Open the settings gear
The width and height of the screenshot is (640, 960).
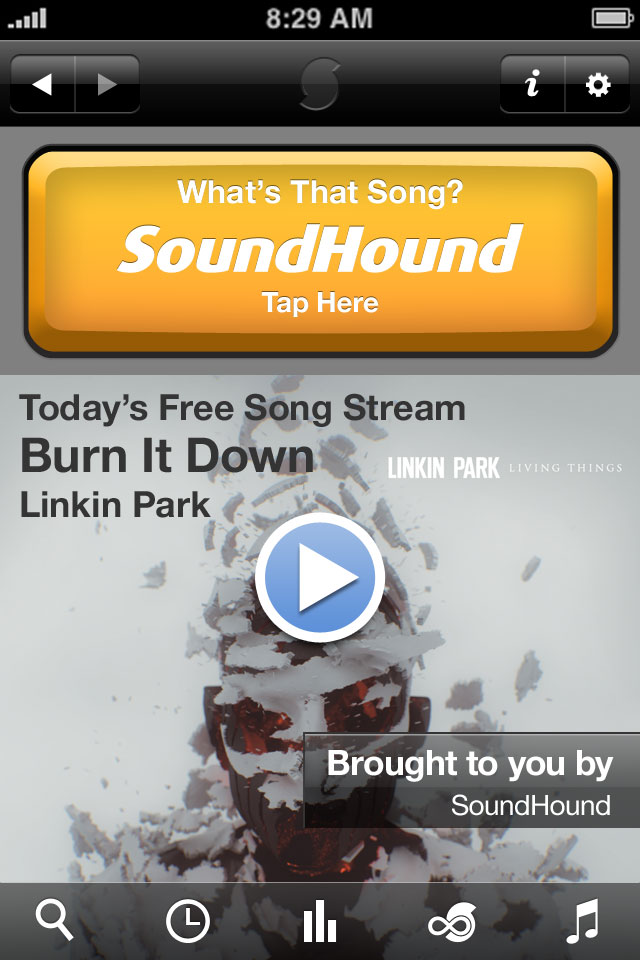pos(597,85)
